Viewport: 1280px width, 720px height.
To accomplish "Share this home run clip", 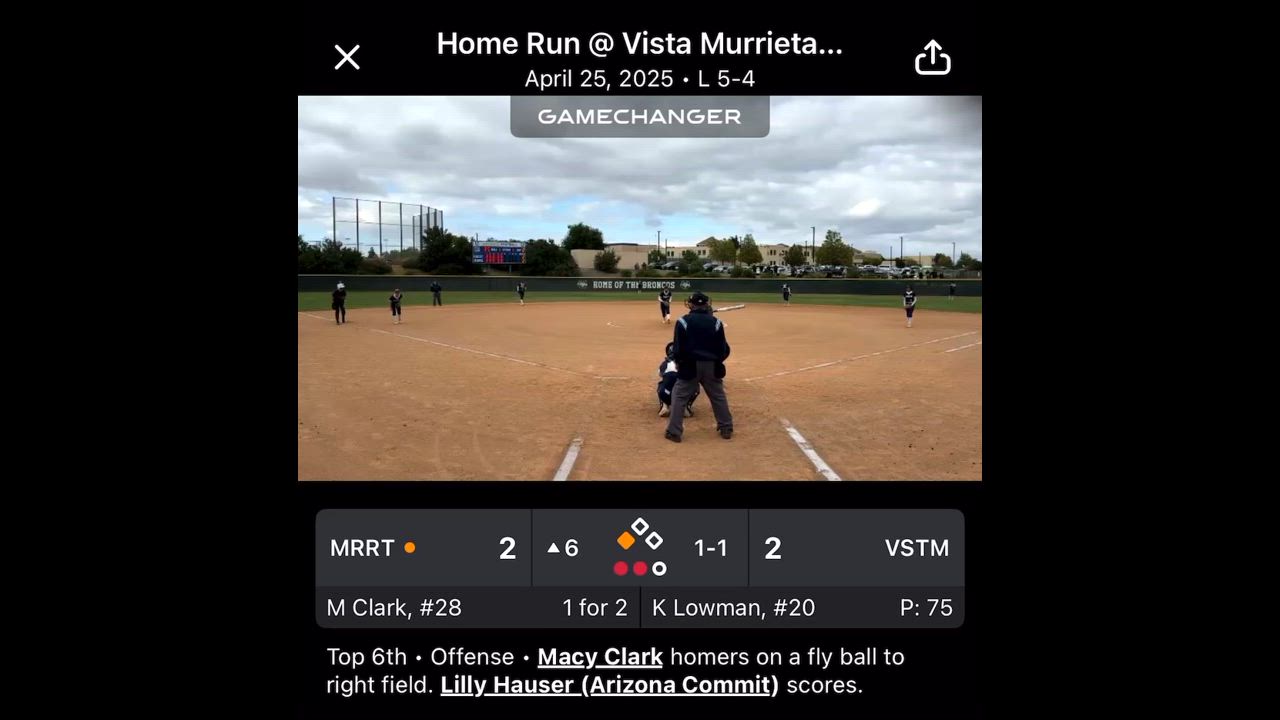I will point(932,58).
